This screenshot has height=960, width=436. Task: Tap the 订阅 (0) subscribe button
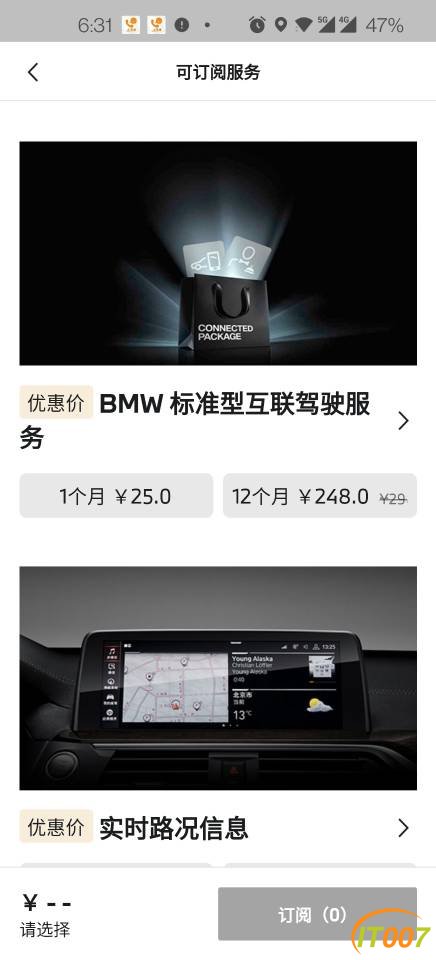[x=317, y=914]
